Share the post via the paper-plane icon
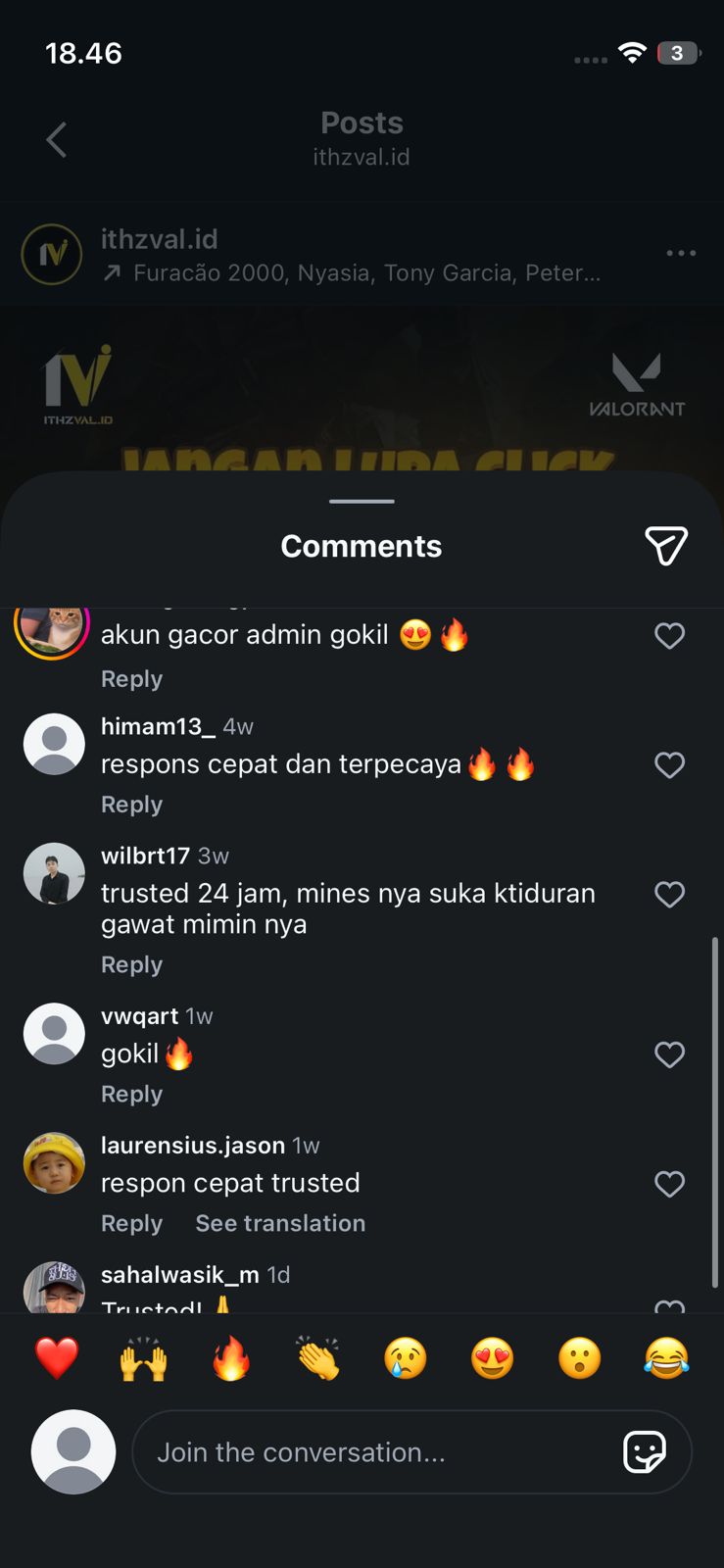This screenshot has height=1568, width=724. click(x=666, y=546)
